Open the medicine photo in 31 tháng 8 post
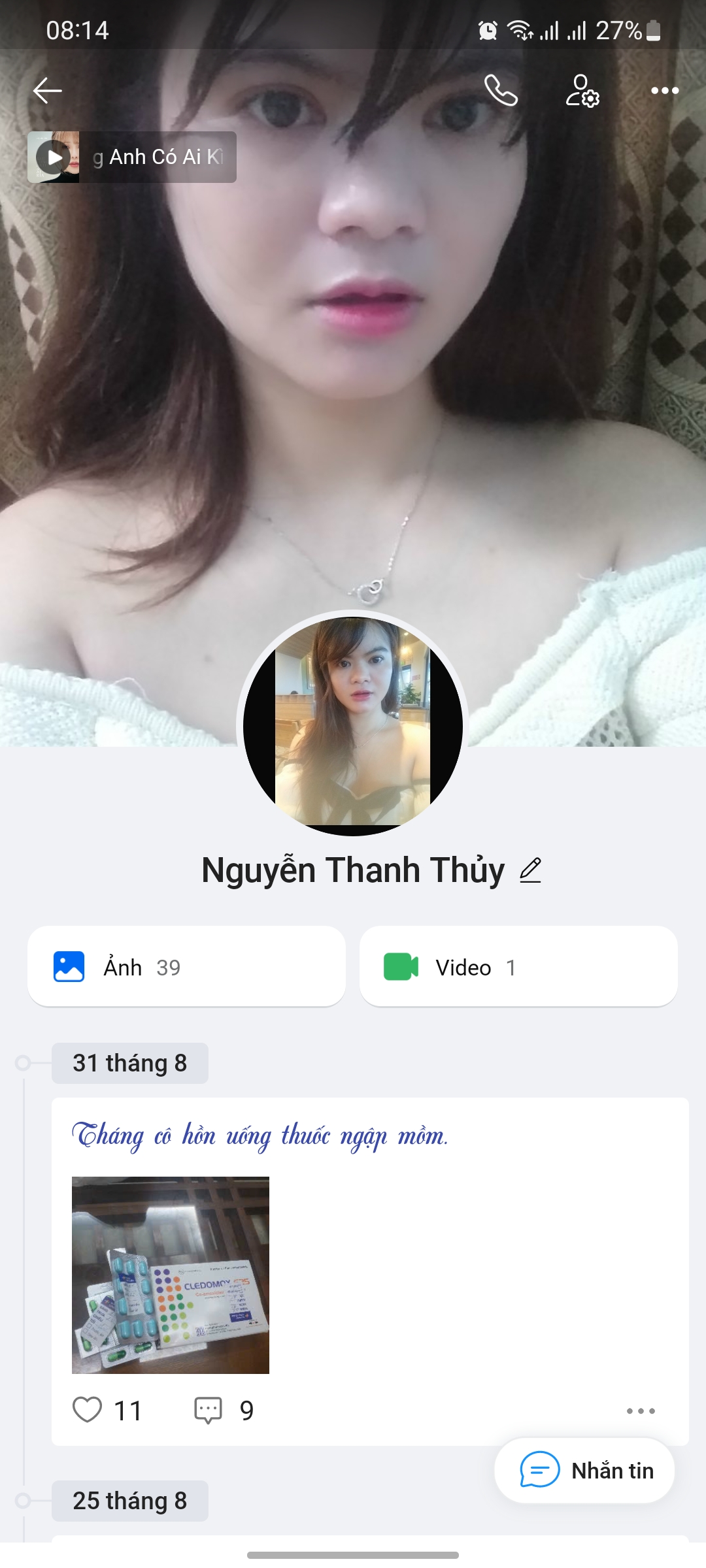The height and width of the screenshot is (1568, 706). (x=171, y=1275)
